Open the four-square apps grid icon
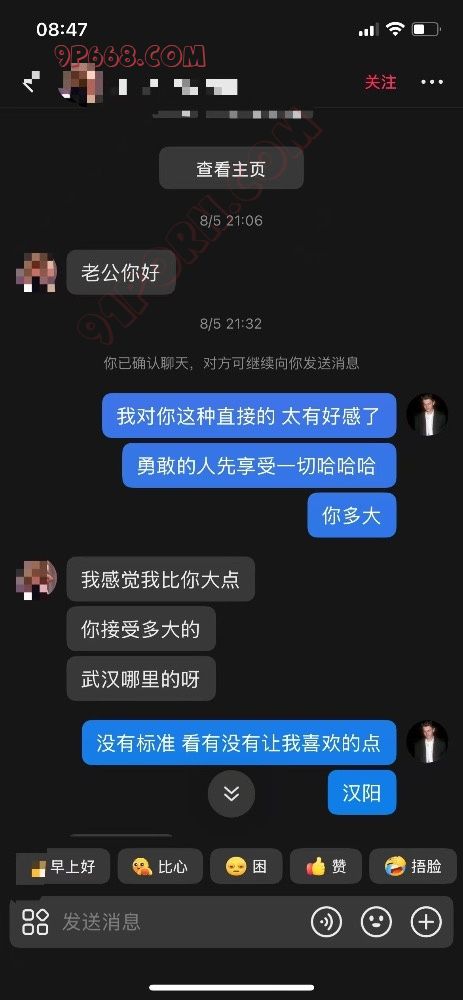This screenshot has width=463, height=1000. click(35, 922)
